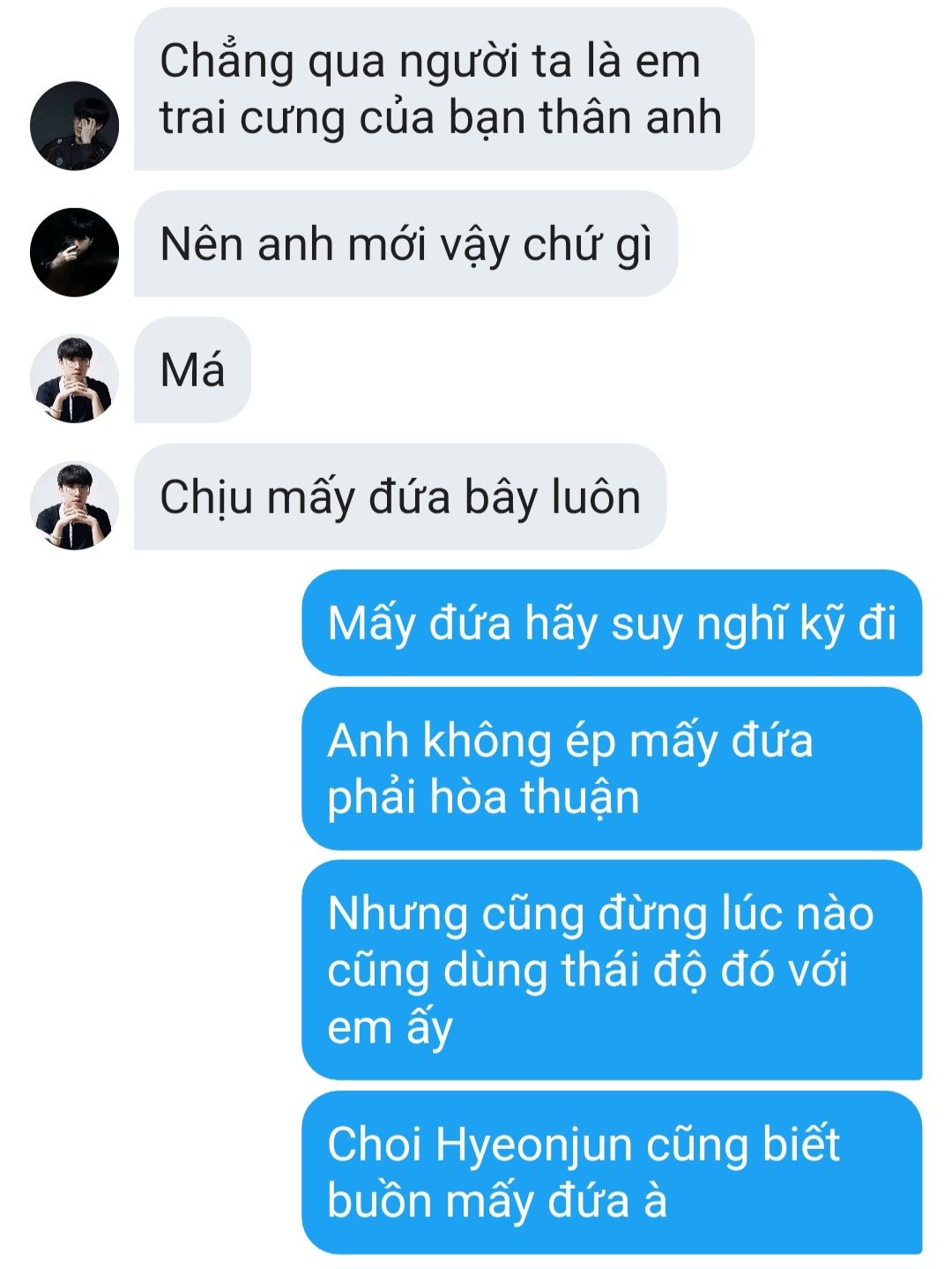View profile picture beside "Má" message
The image size is (952, 1269).
(x=74, y=378)
